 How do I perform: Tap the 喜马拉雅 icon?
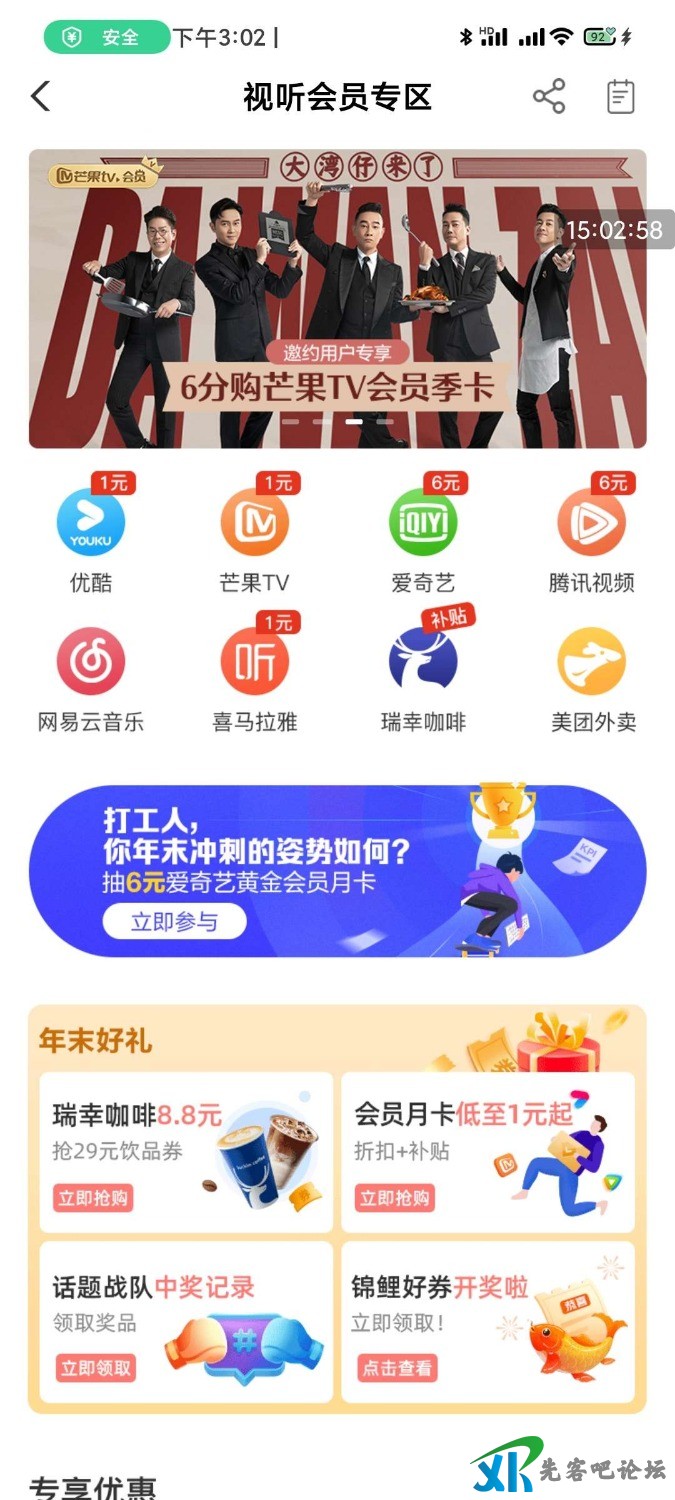(x=255, y=662)
